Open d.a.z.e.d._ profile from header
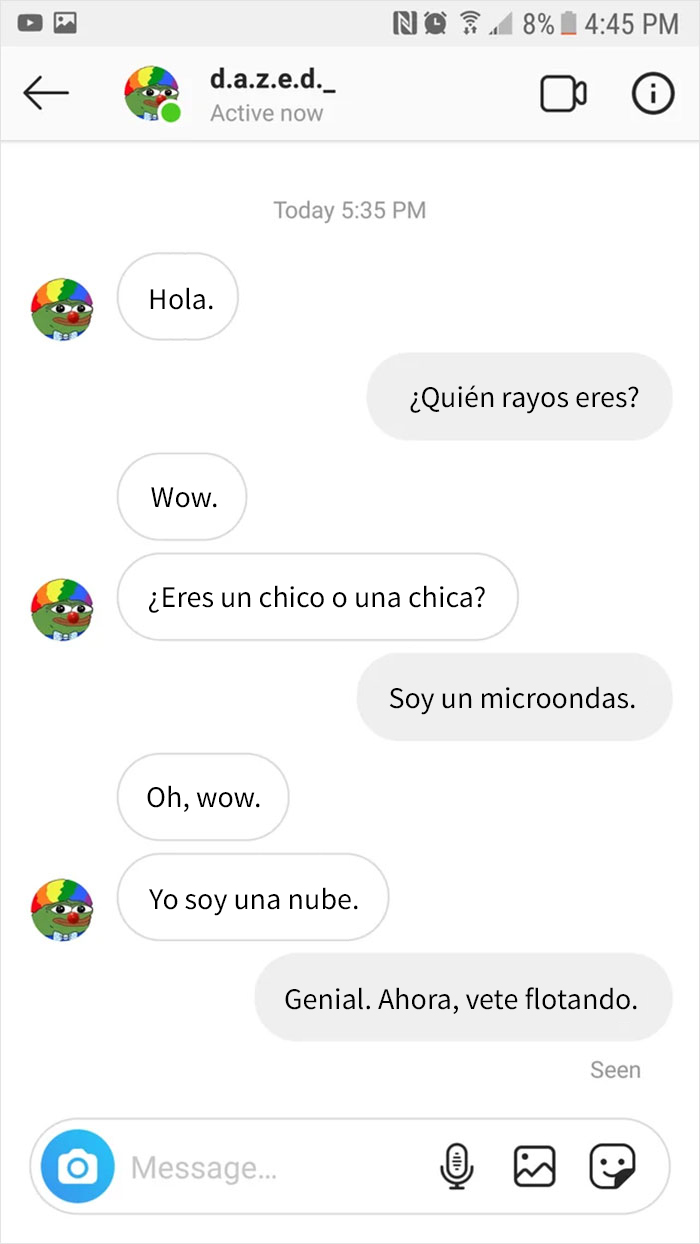 (272, 95)
